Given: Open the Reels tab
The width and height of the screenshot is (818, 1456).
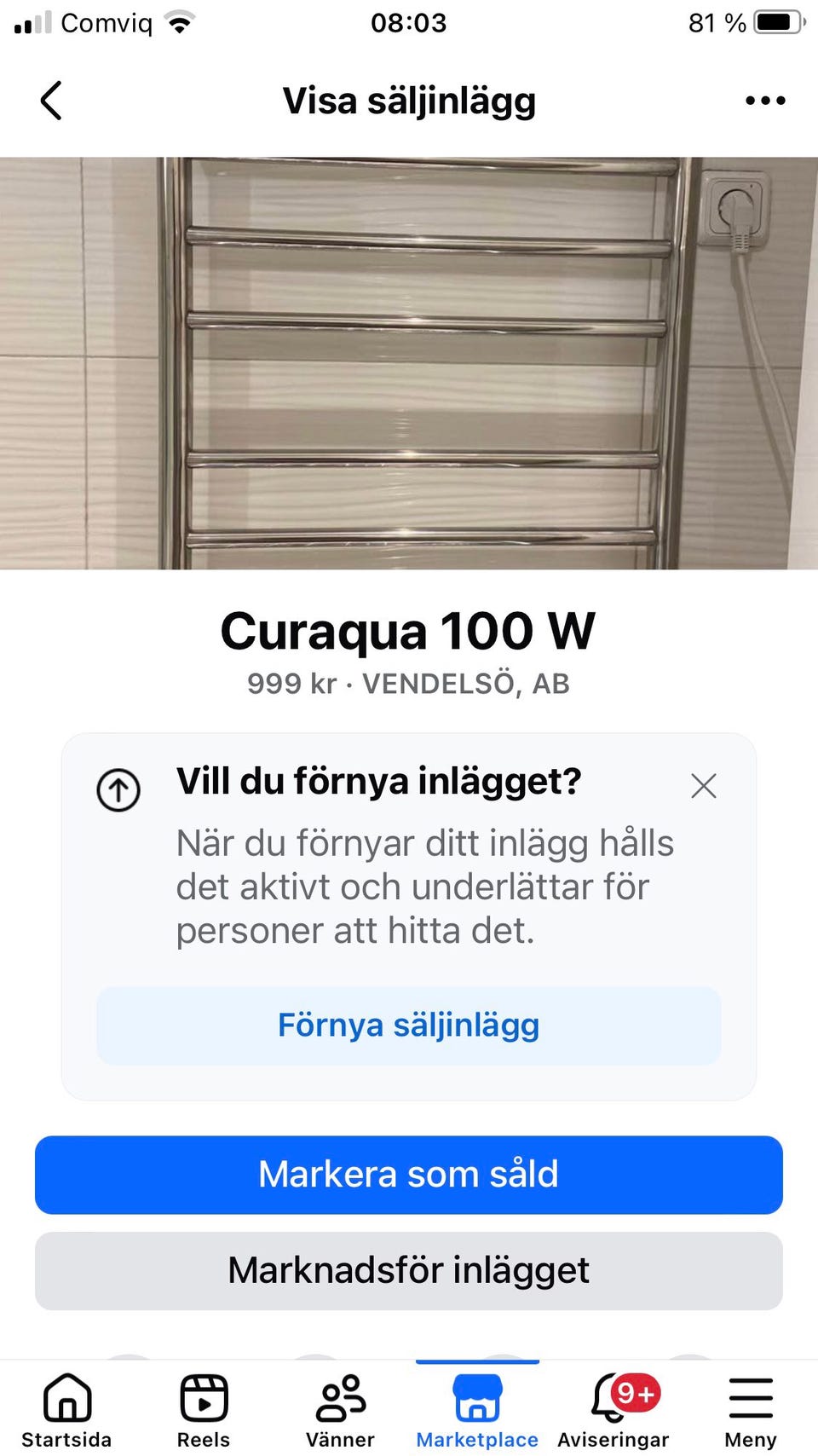Looking at the screenshot, I should tap(204, 1409).
